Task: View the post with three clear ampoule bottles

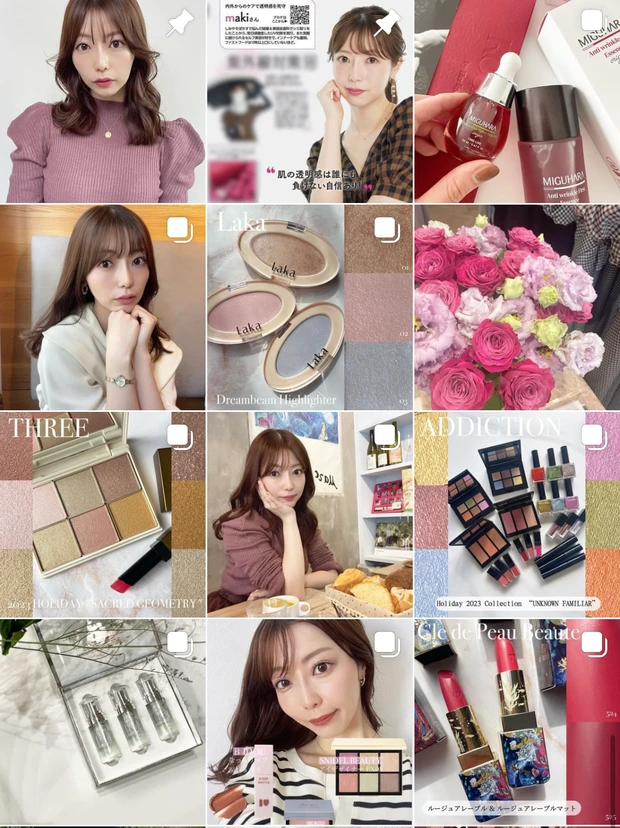Action: tap(102, 723)
